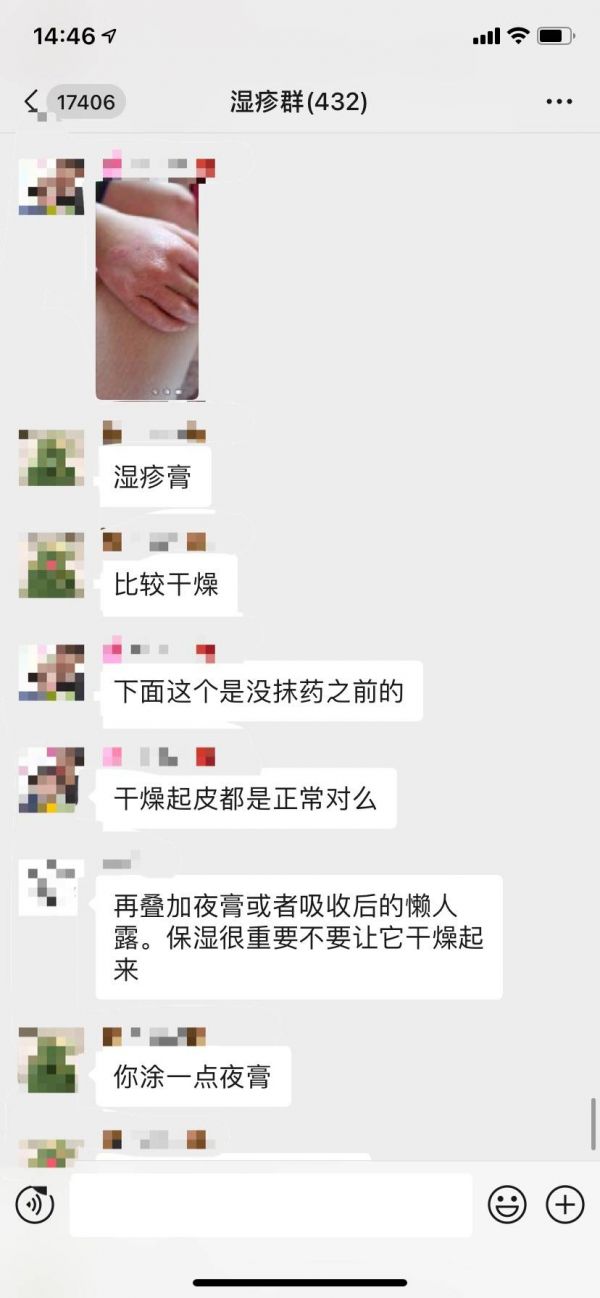Tap the avatar beside '再叠加夜膏' message
The width and height of the screenshot is (600, 1298).
(51, 886)
